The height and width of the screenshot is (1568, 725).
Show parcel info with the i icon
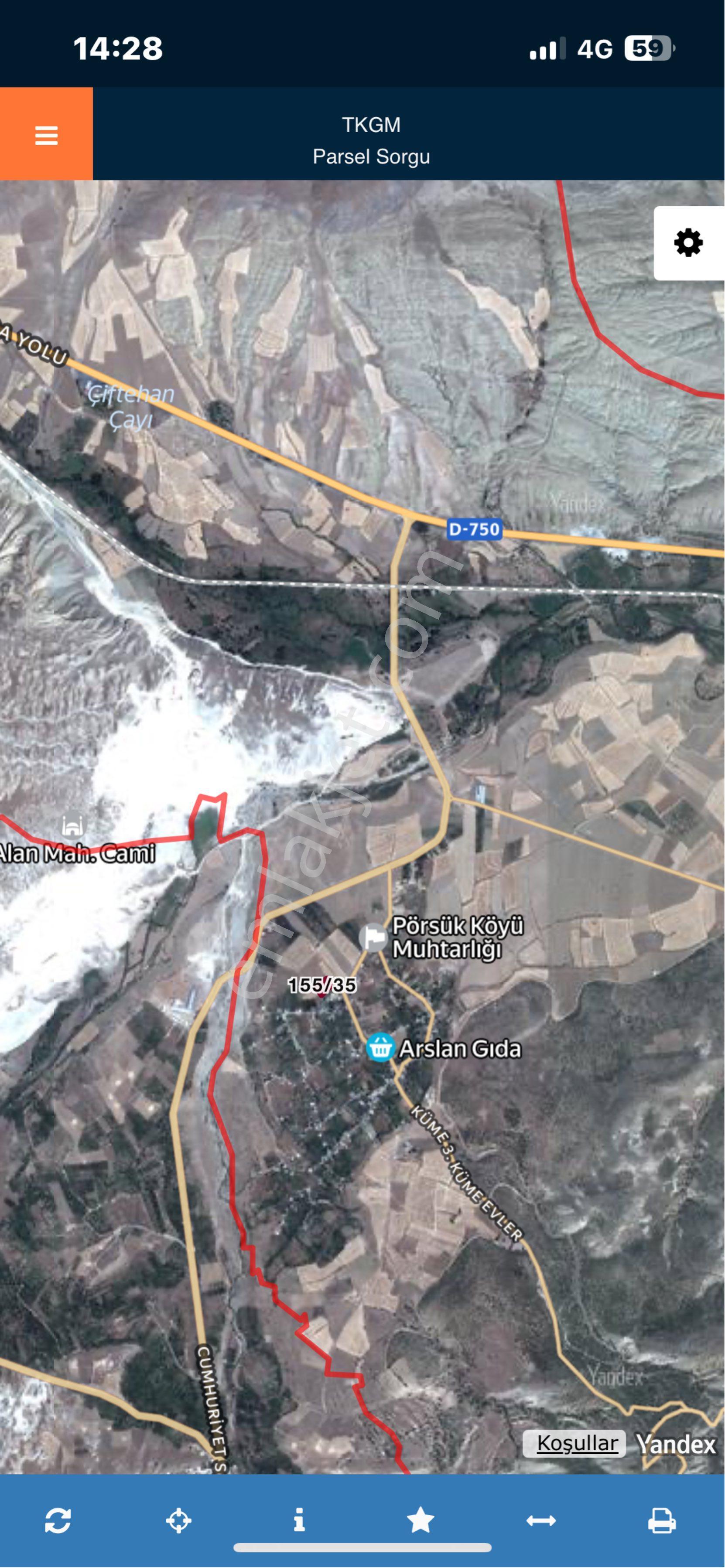coord(299,1520)
